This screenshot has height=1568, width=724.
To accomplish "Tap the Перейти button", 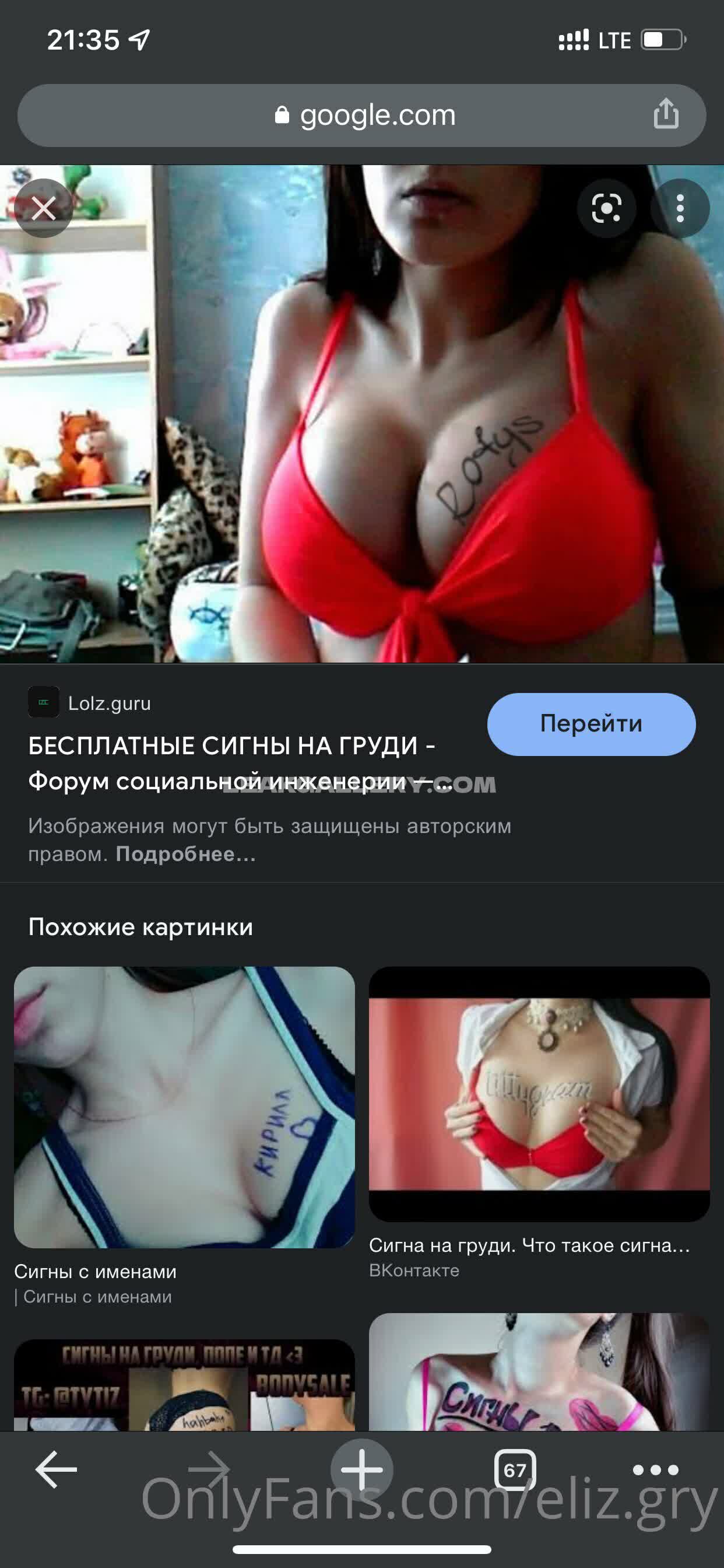I will tap(591, 724).
